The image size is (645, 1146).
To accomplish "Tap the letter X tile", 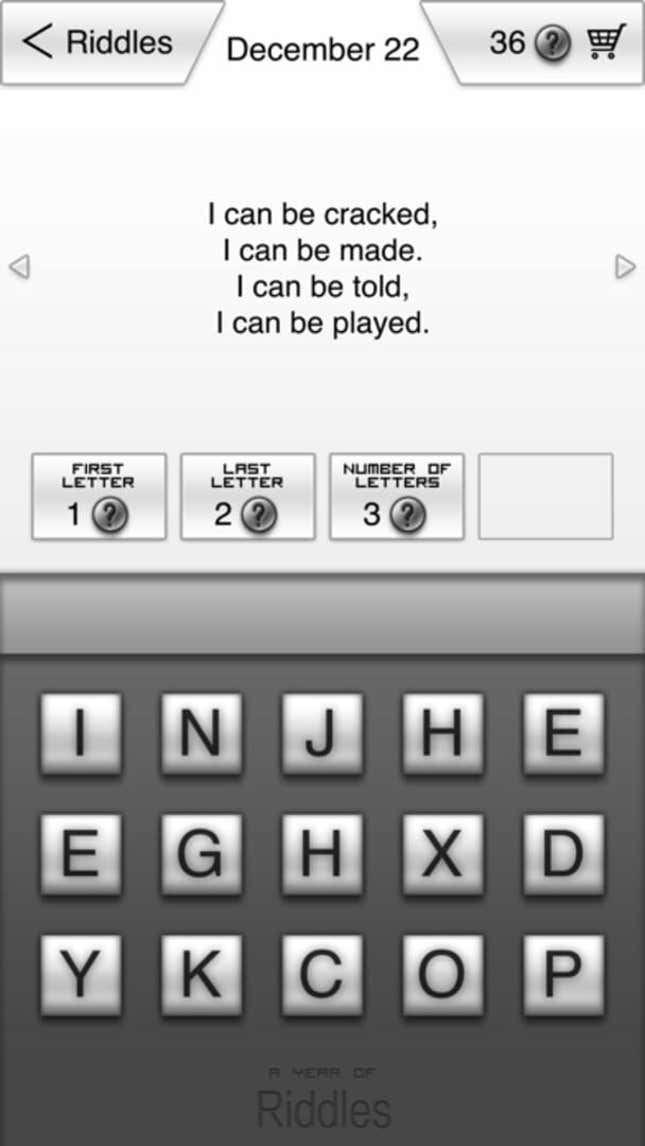I will (443, 854).
